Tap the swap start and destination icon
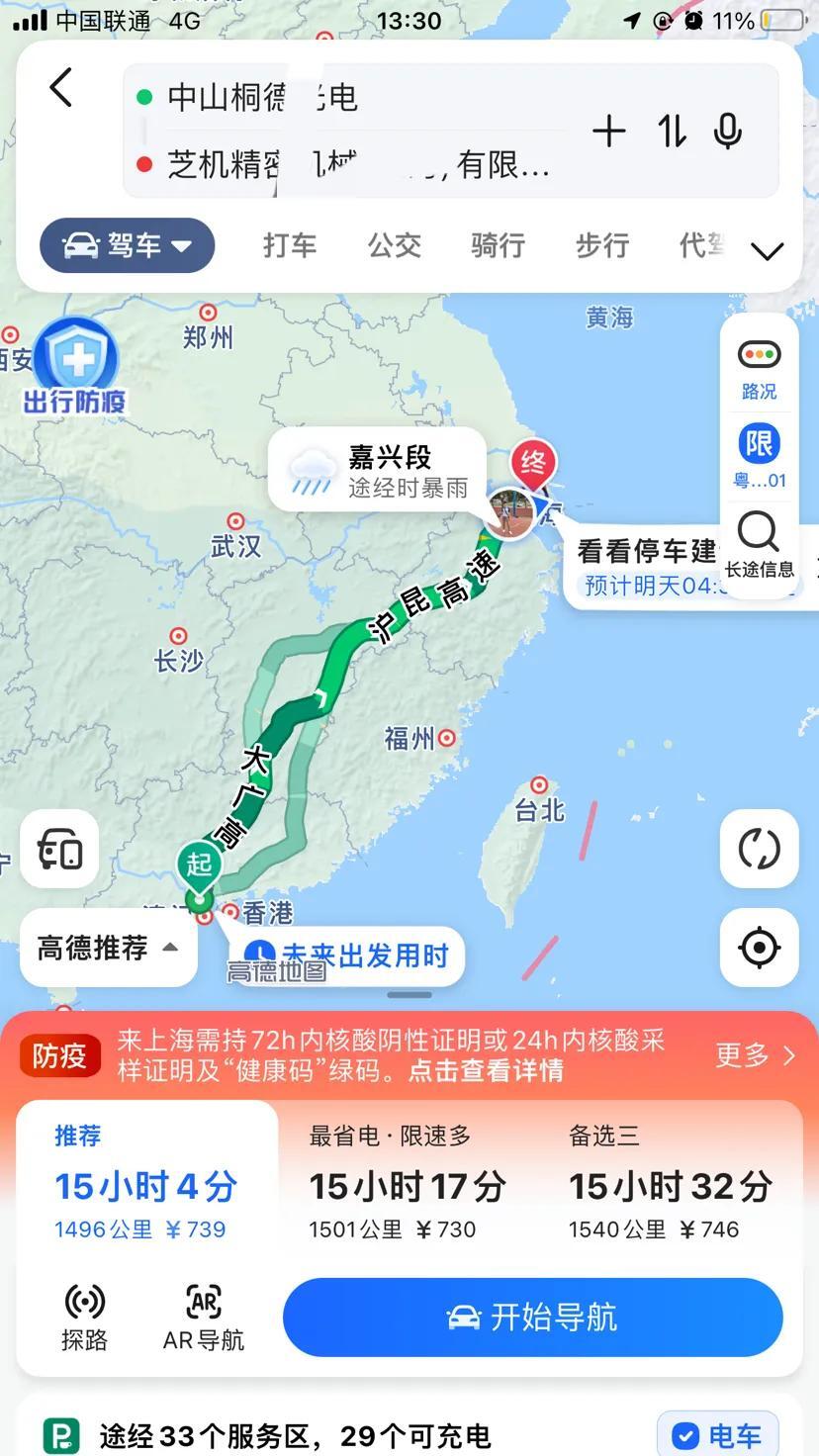The image size is (819, 1456). (671, 131)
